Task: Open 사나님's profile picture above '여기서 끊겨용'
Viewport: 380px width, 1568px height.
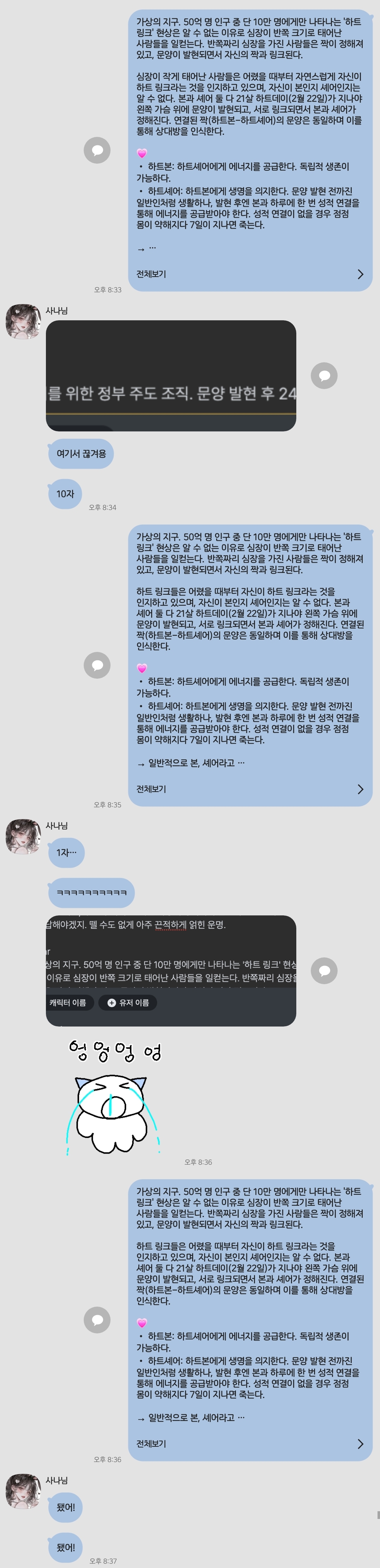Action: click(23, 321)
